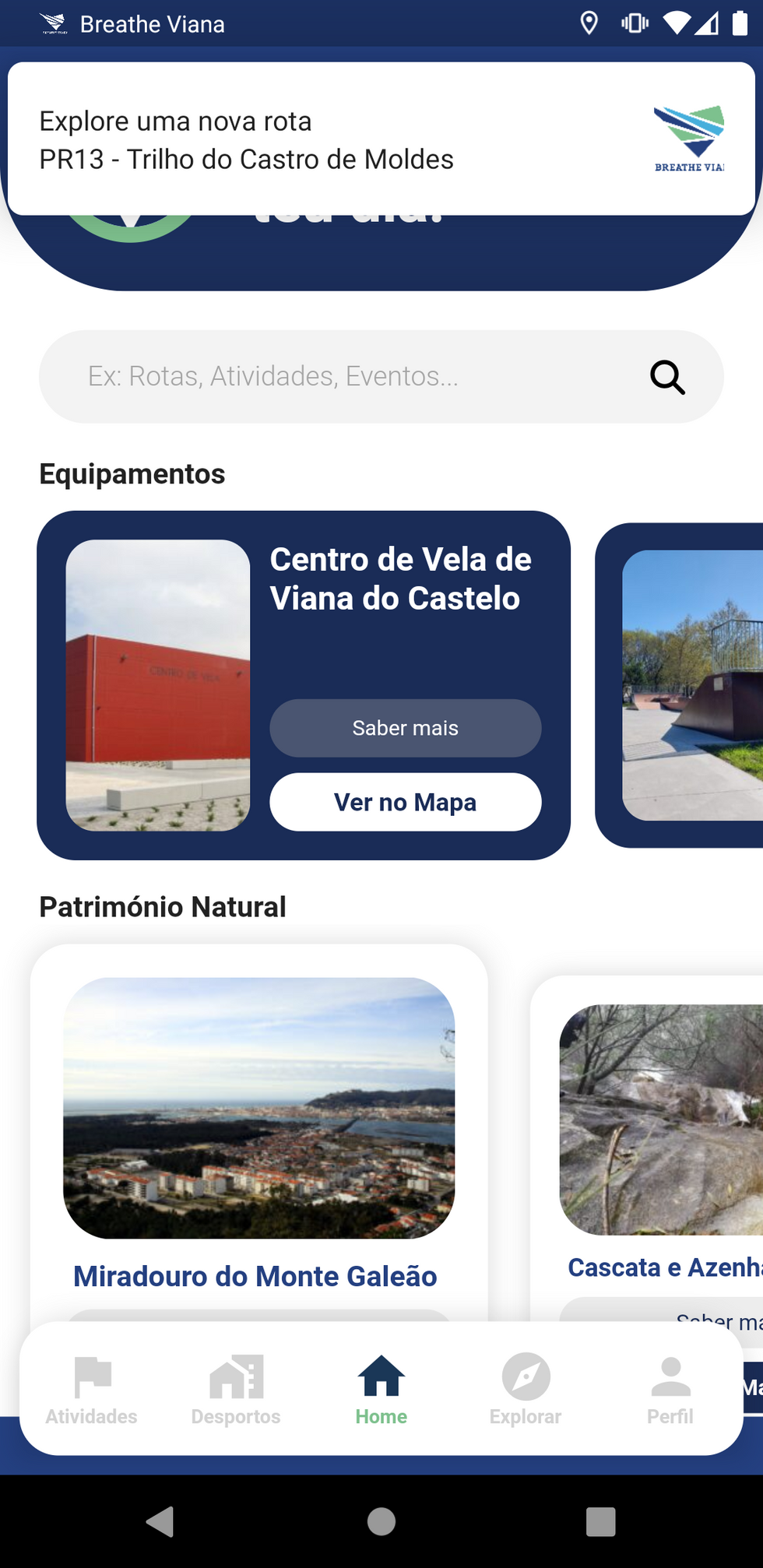
Task: Open the Miradouro do Monte Galeão card
Action: click(x=258, y=1121)
